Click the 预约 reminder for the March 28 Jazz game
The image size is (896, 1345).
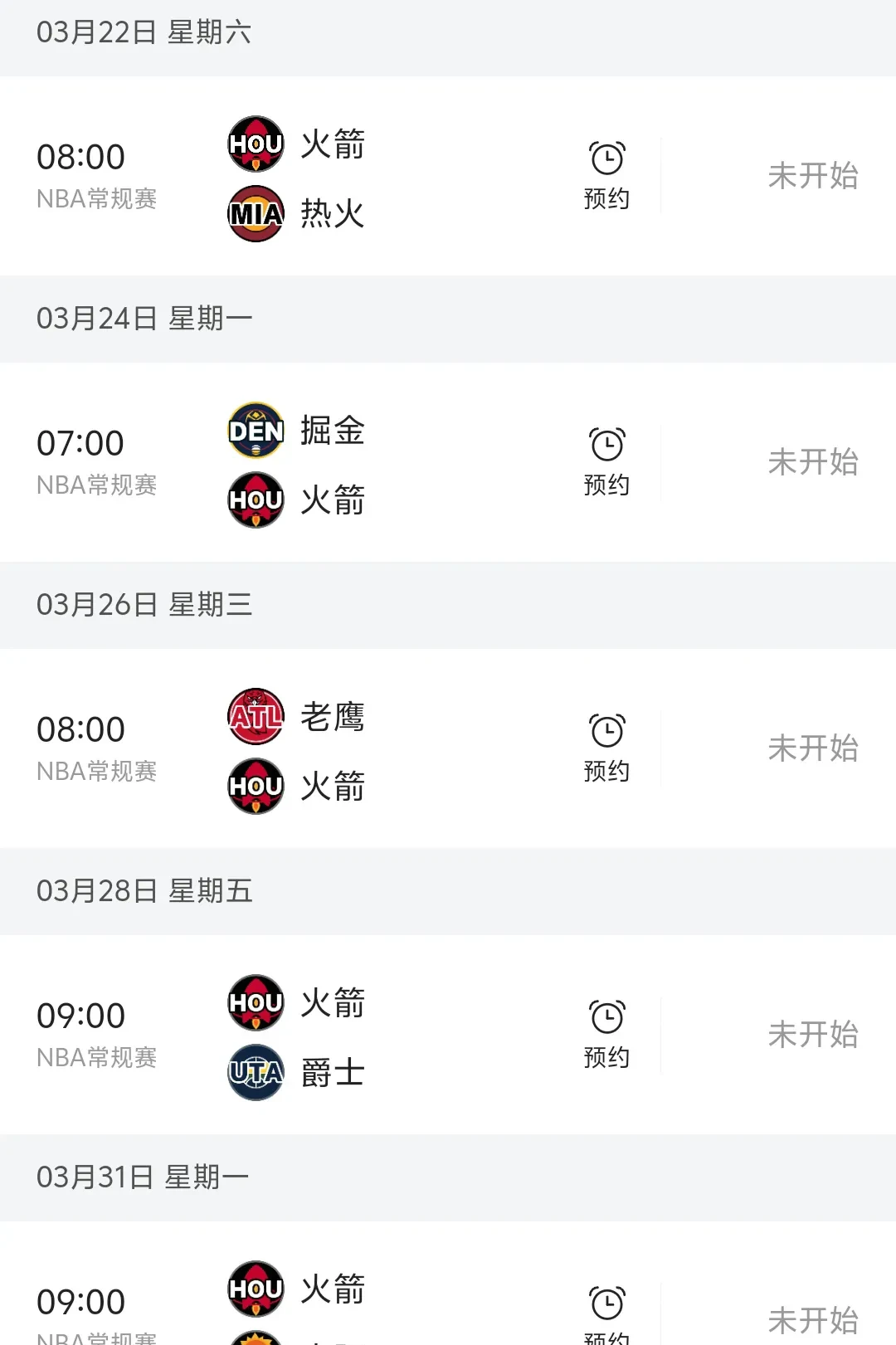point(606,1057)
